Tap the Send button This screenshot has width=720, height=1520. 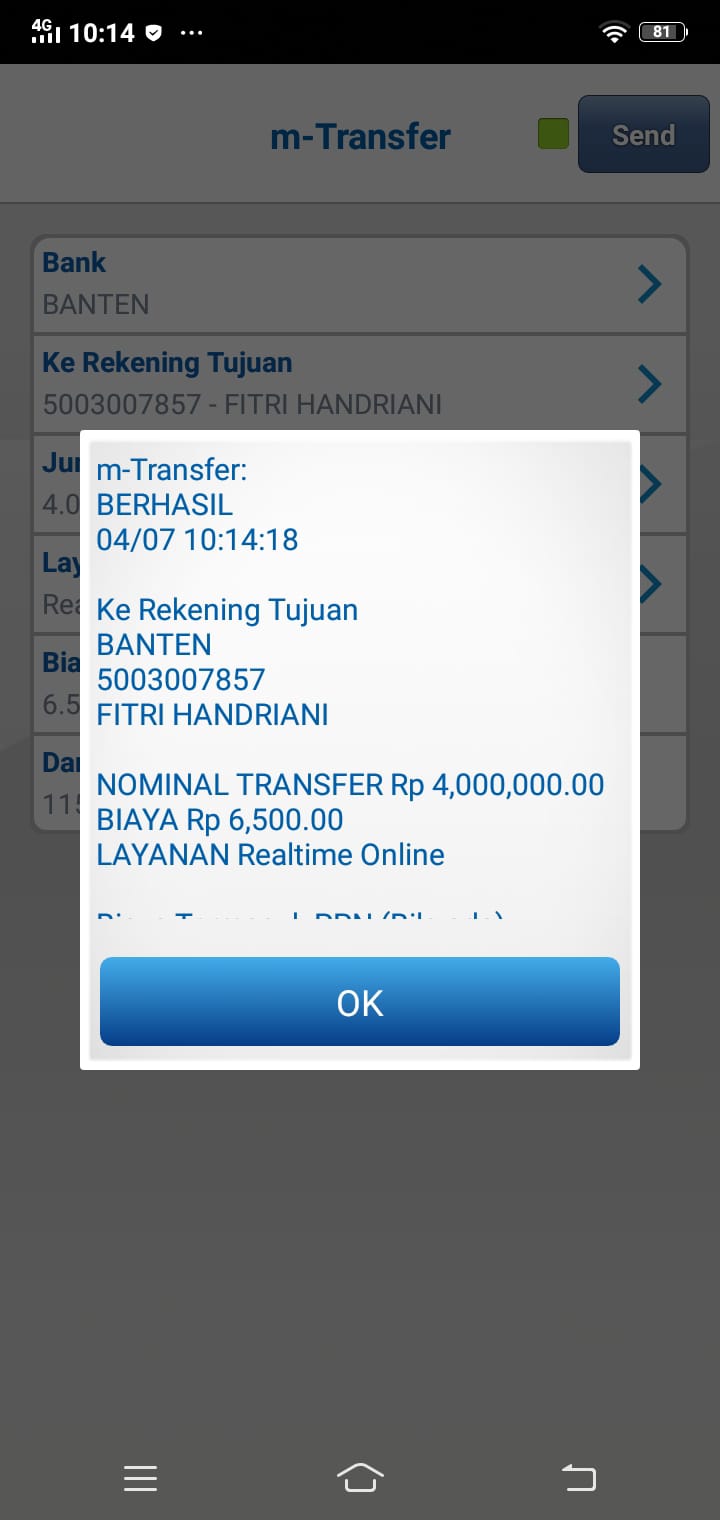643,135
